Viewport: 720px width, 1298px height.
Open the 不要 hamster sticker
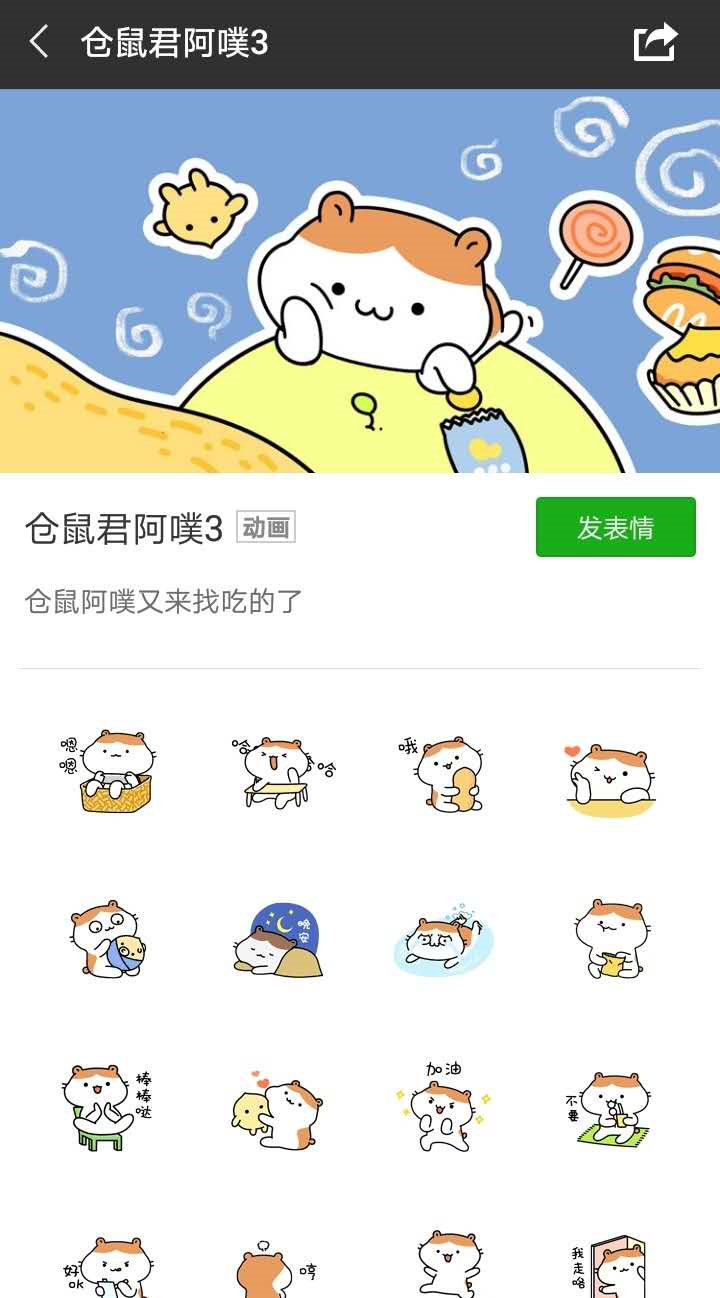click(x=609, y=1110)
